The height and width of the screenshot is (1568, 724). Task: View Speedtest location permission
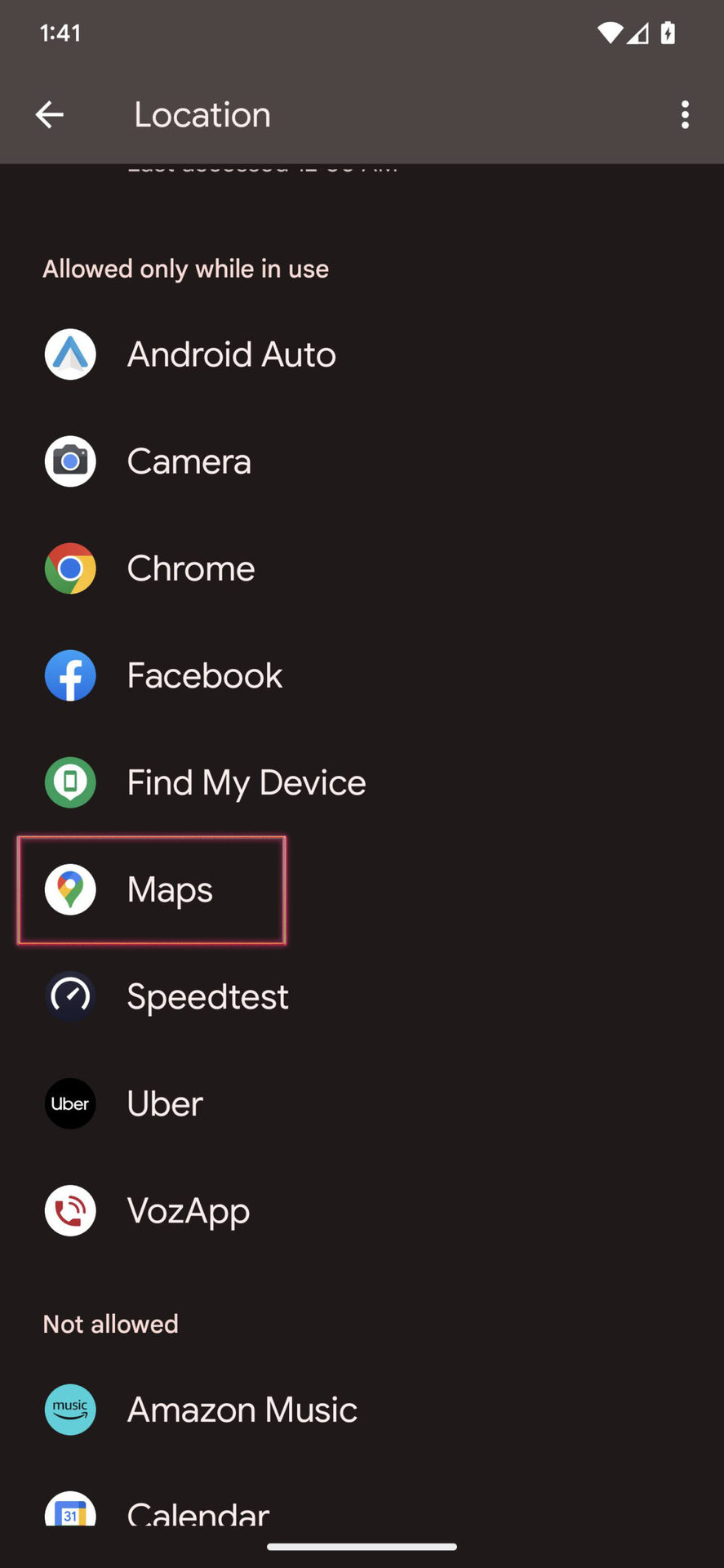click(x=207, y=996)
